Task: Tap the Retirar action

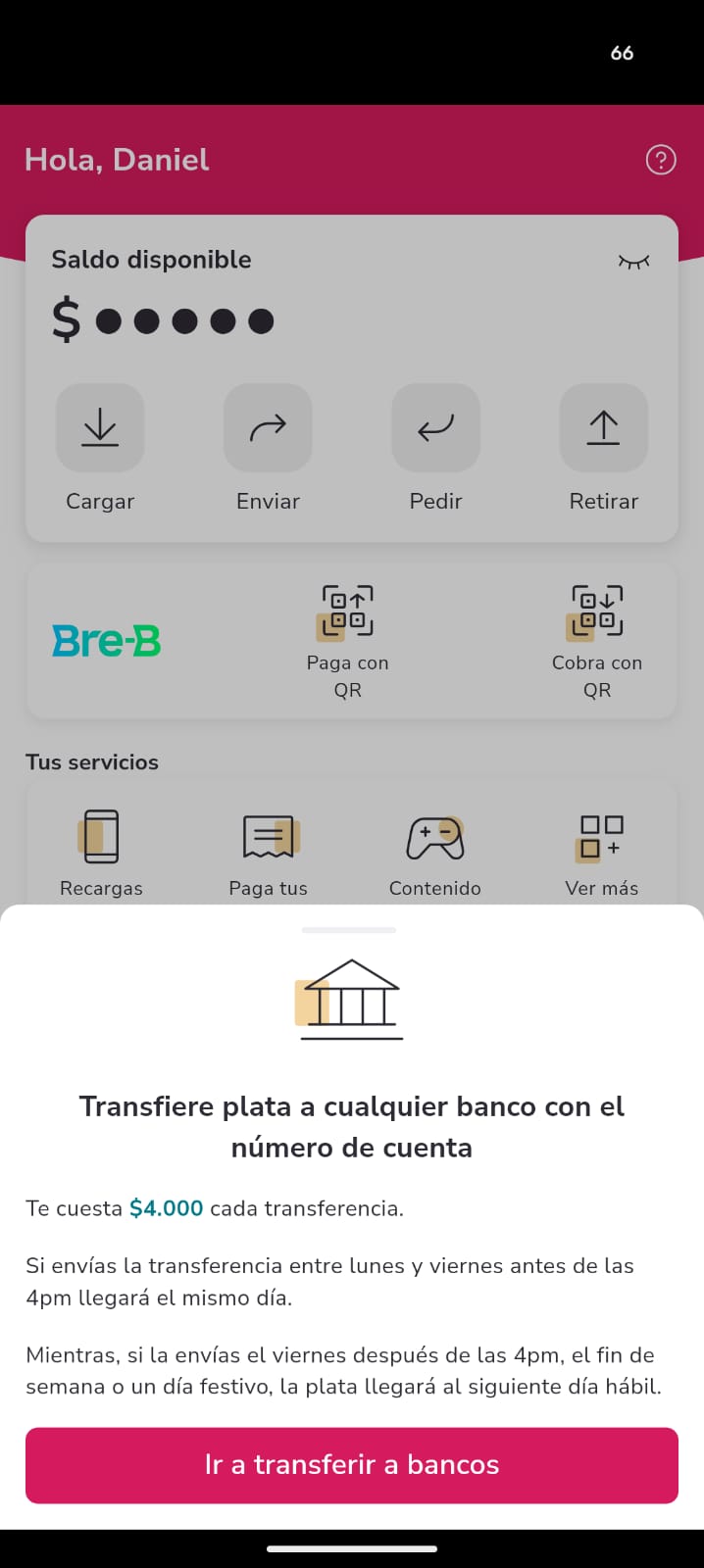Action: [x=603, y=428]
